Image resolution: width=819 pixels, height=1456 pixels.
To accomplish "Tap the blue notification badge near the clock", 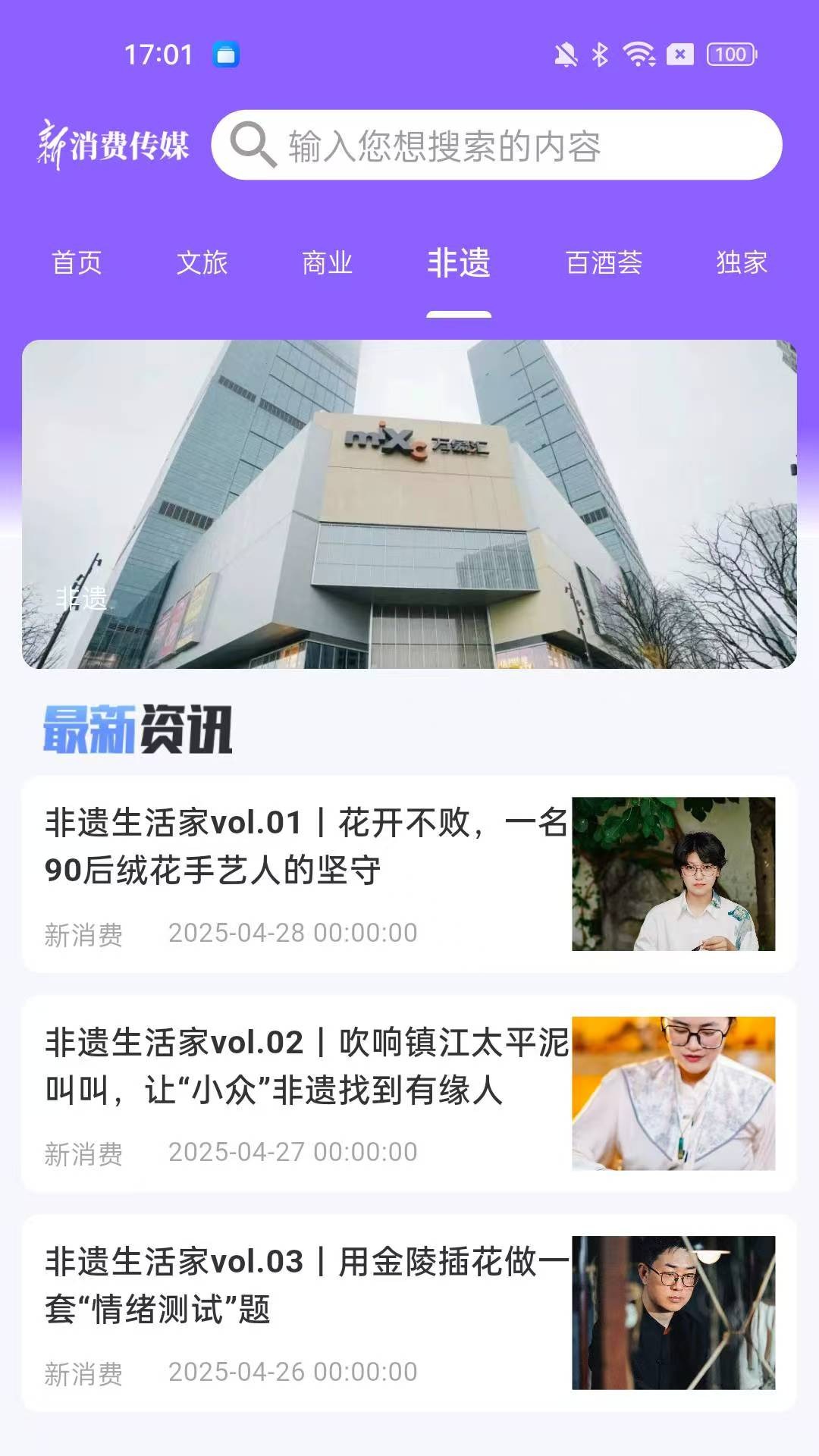I will [224, 53].
